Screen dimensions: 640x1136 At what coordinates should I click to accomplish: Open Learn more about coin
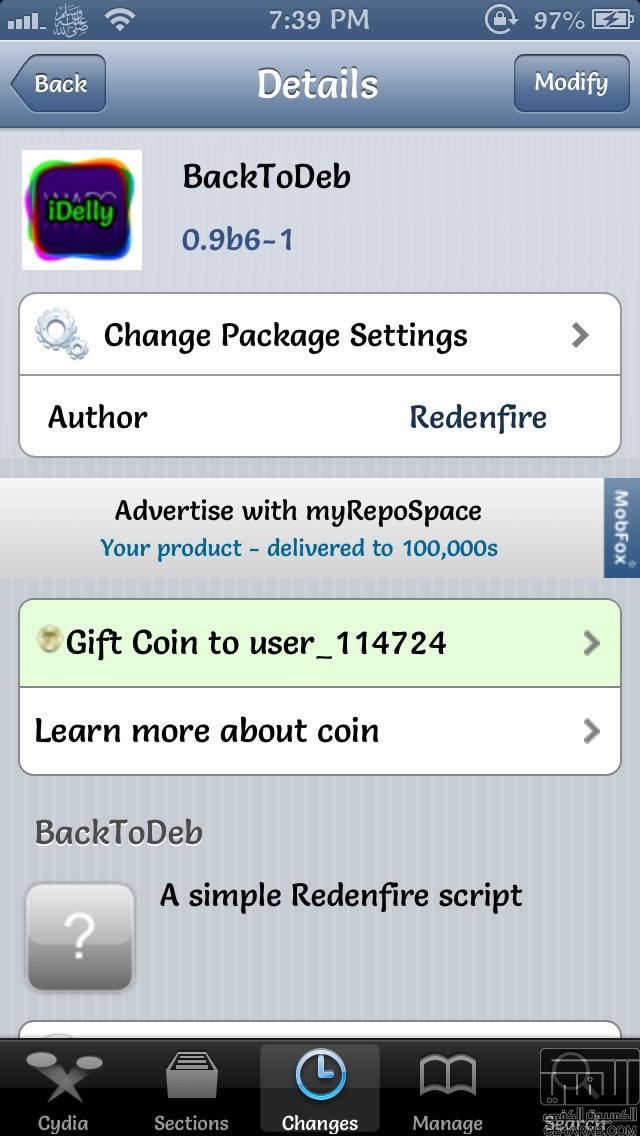click(320, 731)
